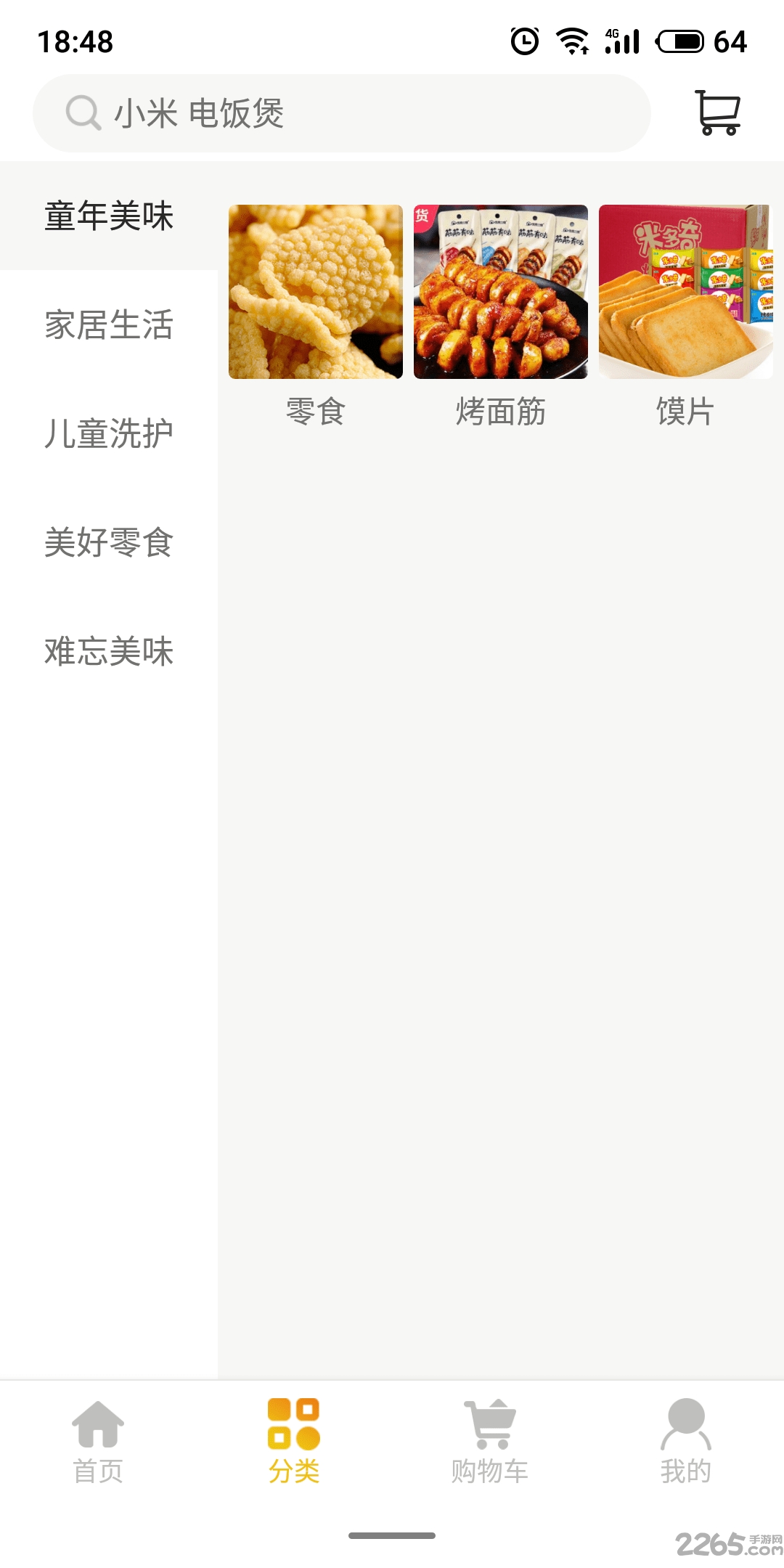784x1568 pixels.
Task: Choose the 美好零食 category
Action: click(x=109, y=542)
